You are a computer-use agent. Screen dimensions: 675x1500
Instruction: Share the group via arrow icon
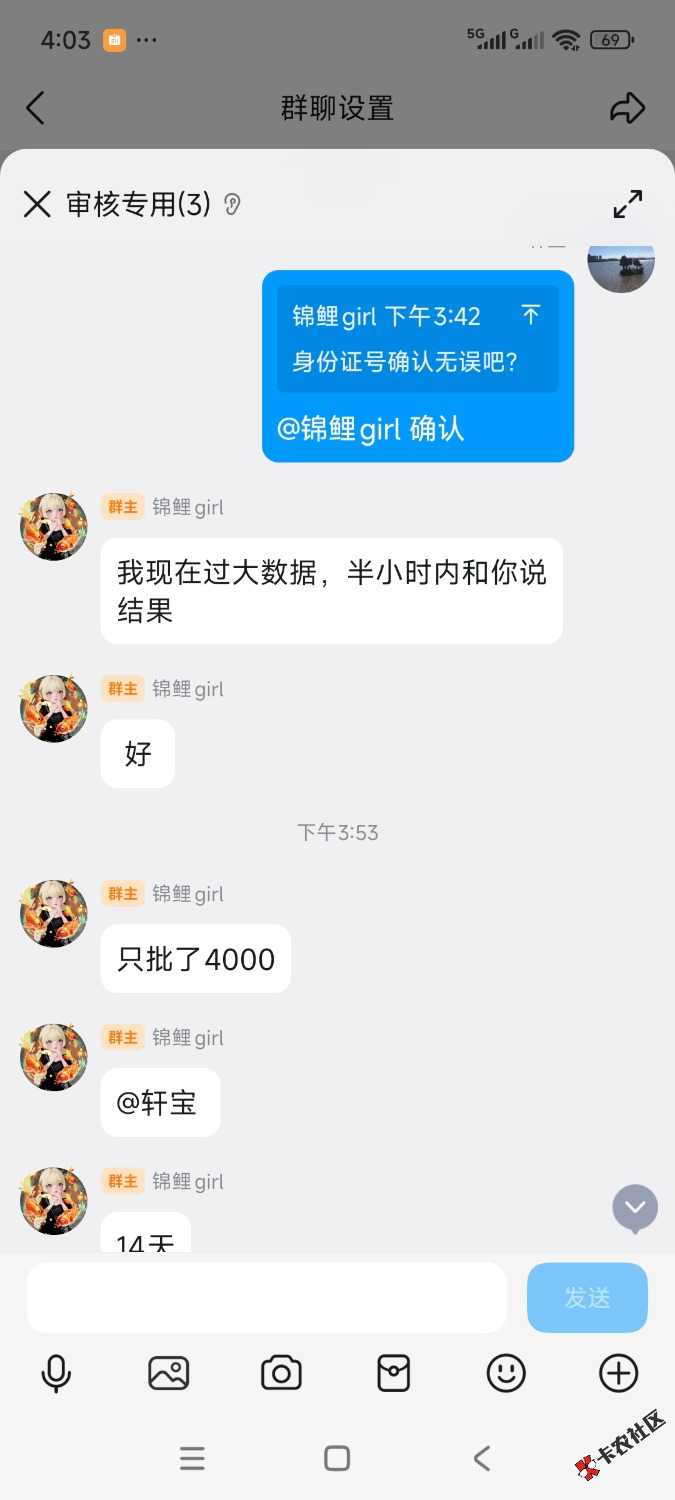[627, 108]
